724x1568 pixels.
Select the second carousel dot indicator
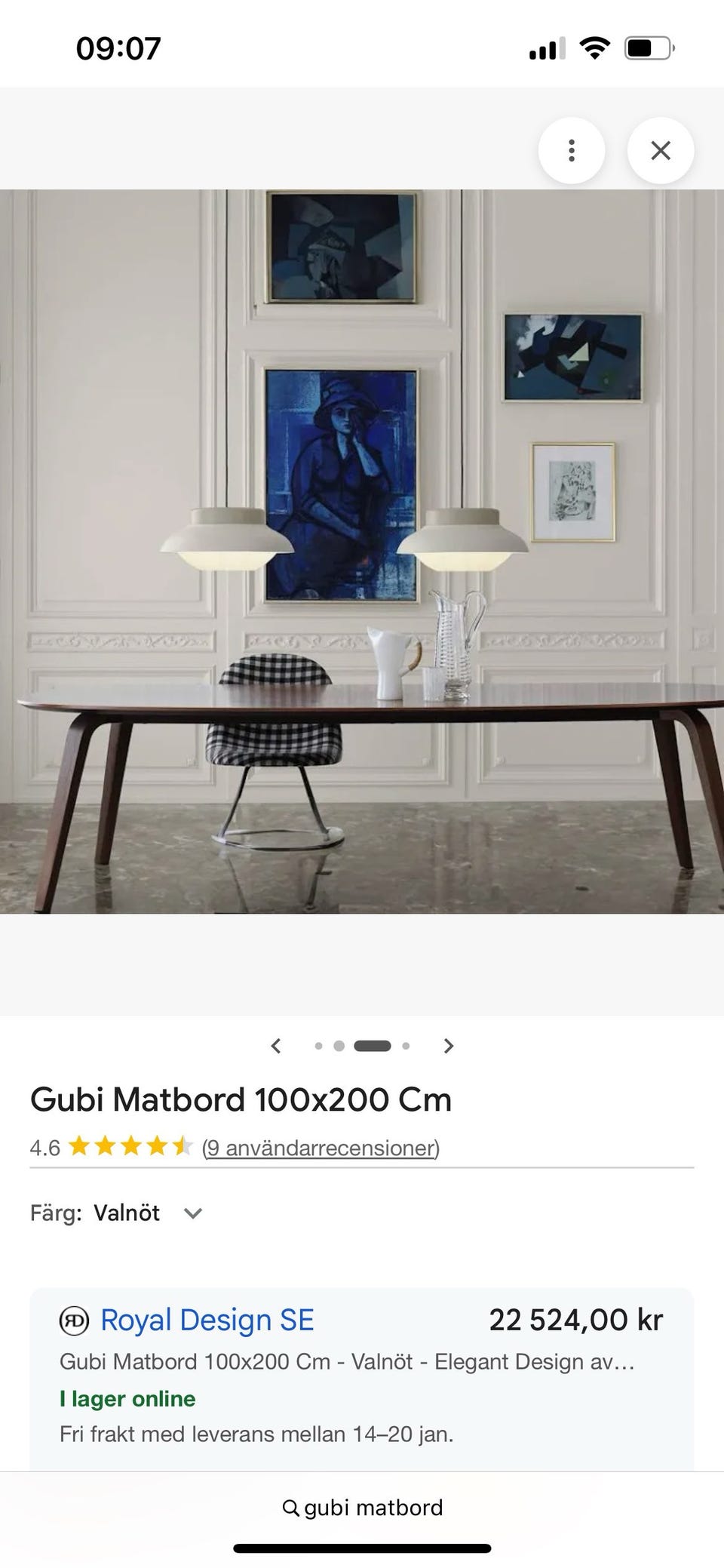[x=339, y=1046]
